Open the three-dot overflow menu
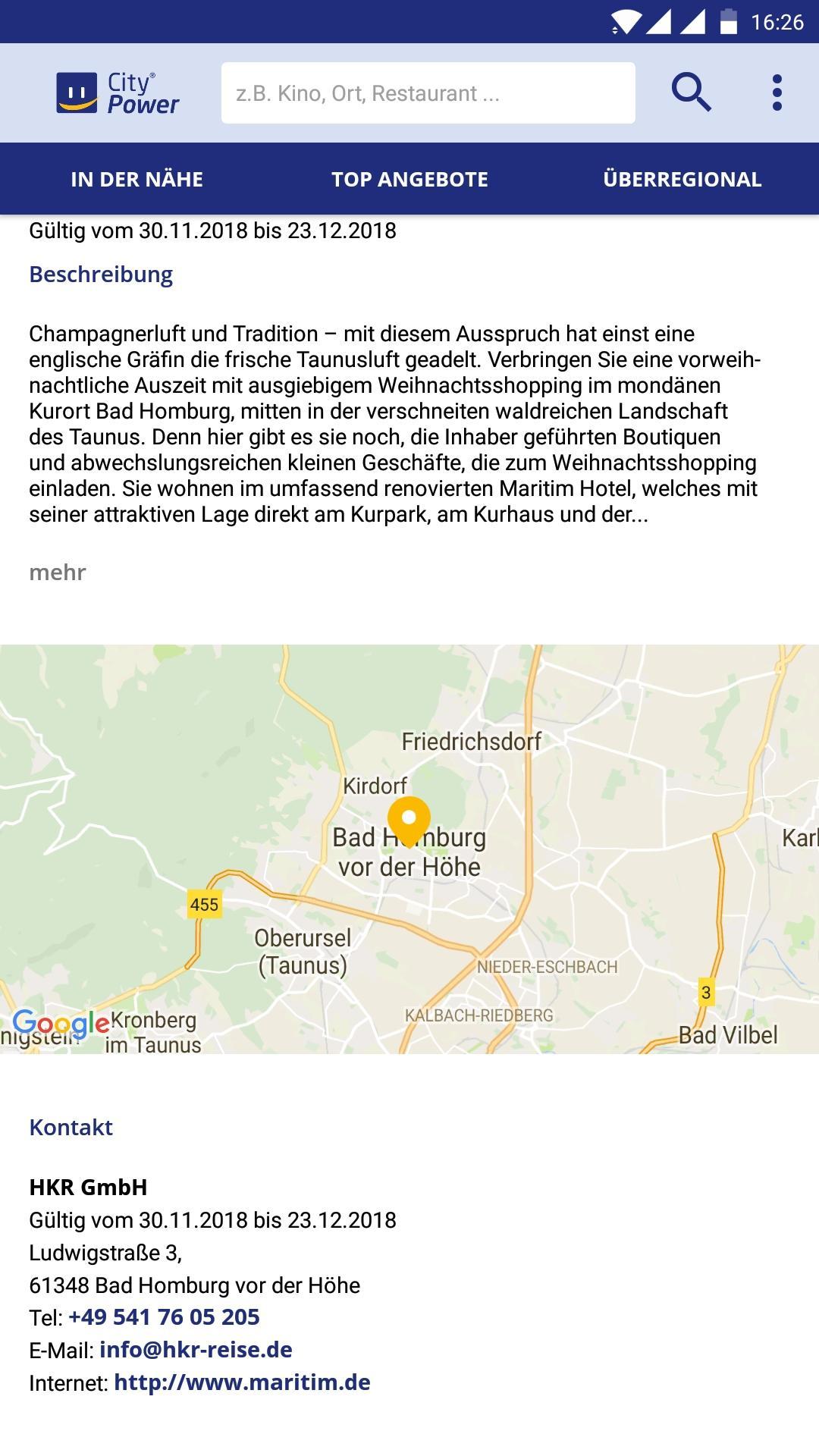 click(x=777, y=93)
